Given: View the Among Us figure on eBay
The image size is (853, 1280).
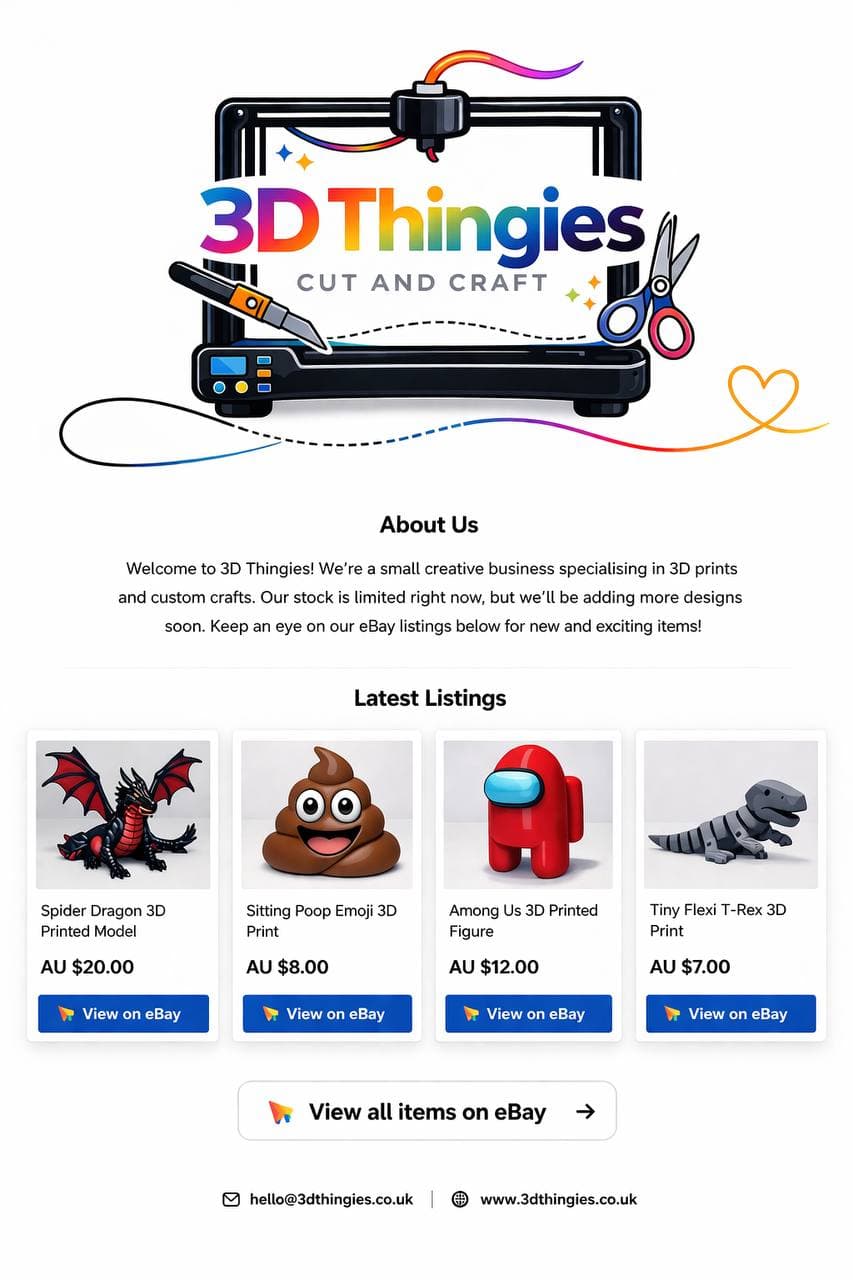Looking at the screenshot, I should [x=528, y=1013].
